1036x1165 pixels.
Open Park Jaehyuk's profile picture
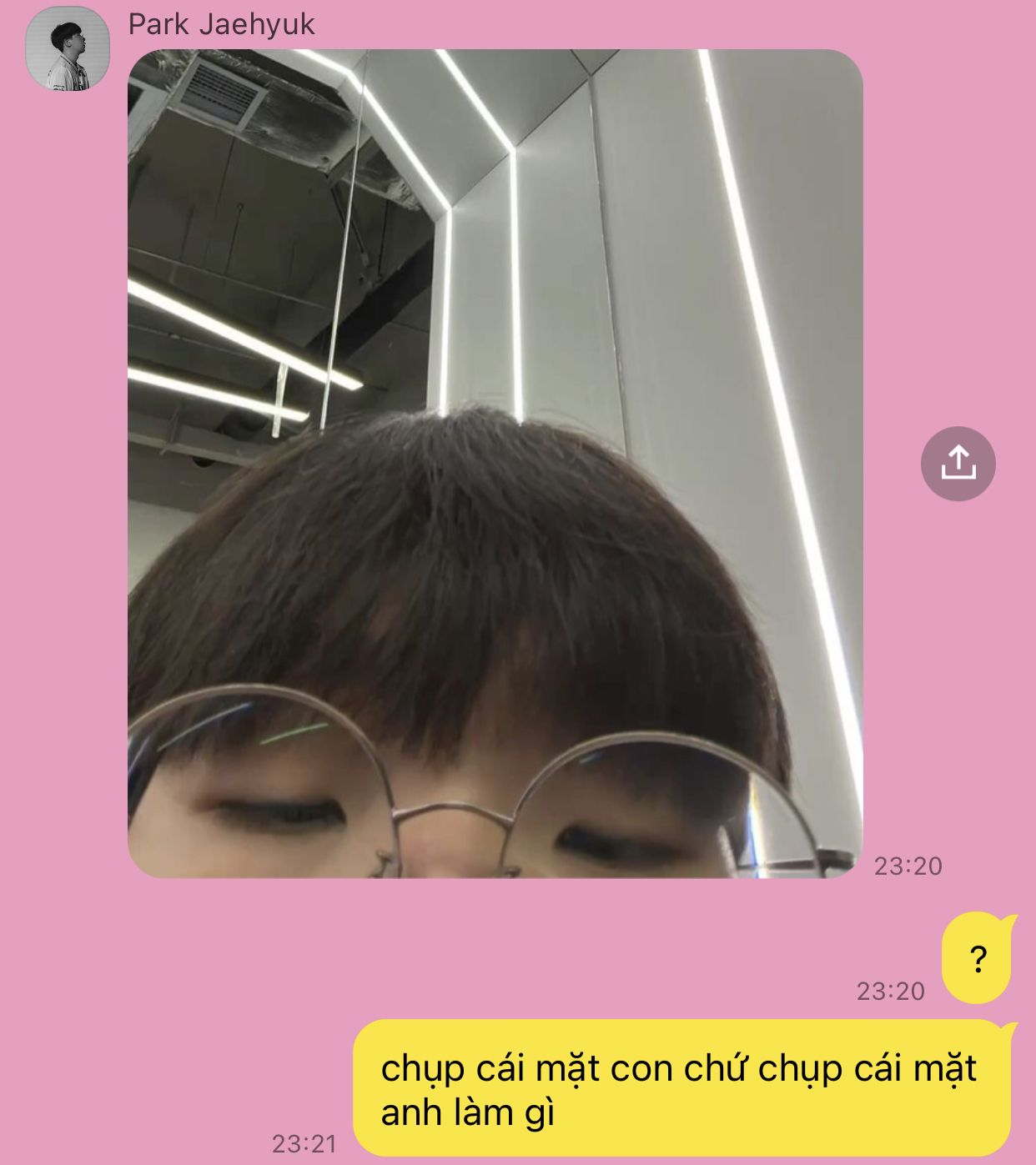click(68, 49)
